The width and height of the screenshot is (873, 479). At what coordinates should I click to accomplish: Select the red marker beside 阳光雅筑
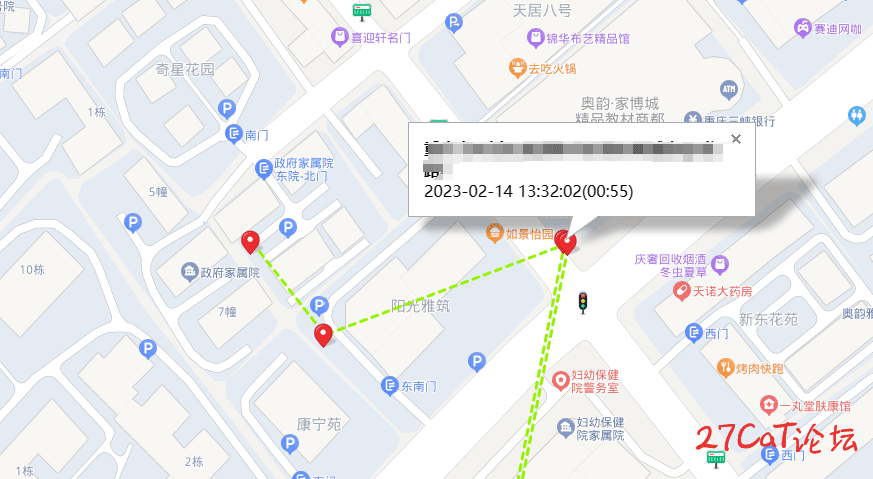click(322, 334)
